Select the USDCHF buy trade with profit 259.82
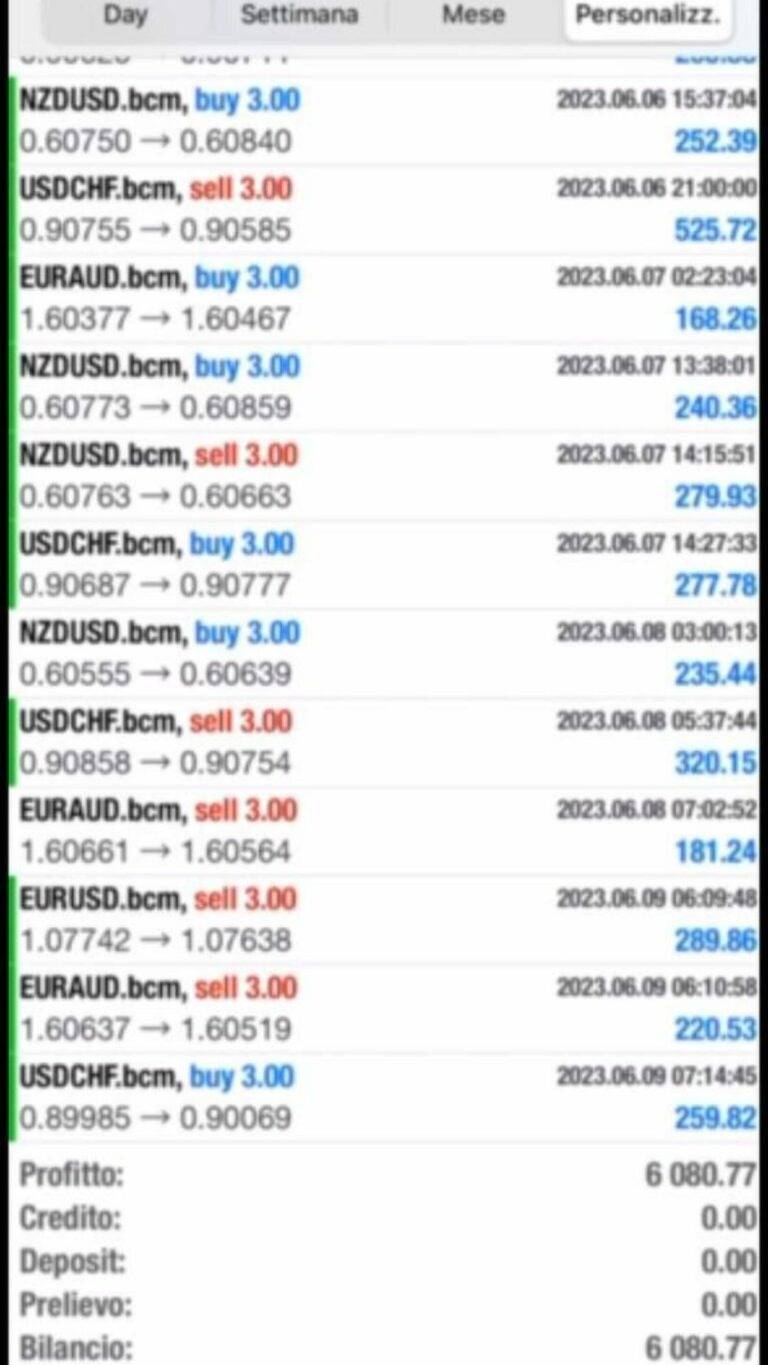 click(384, 1096)
